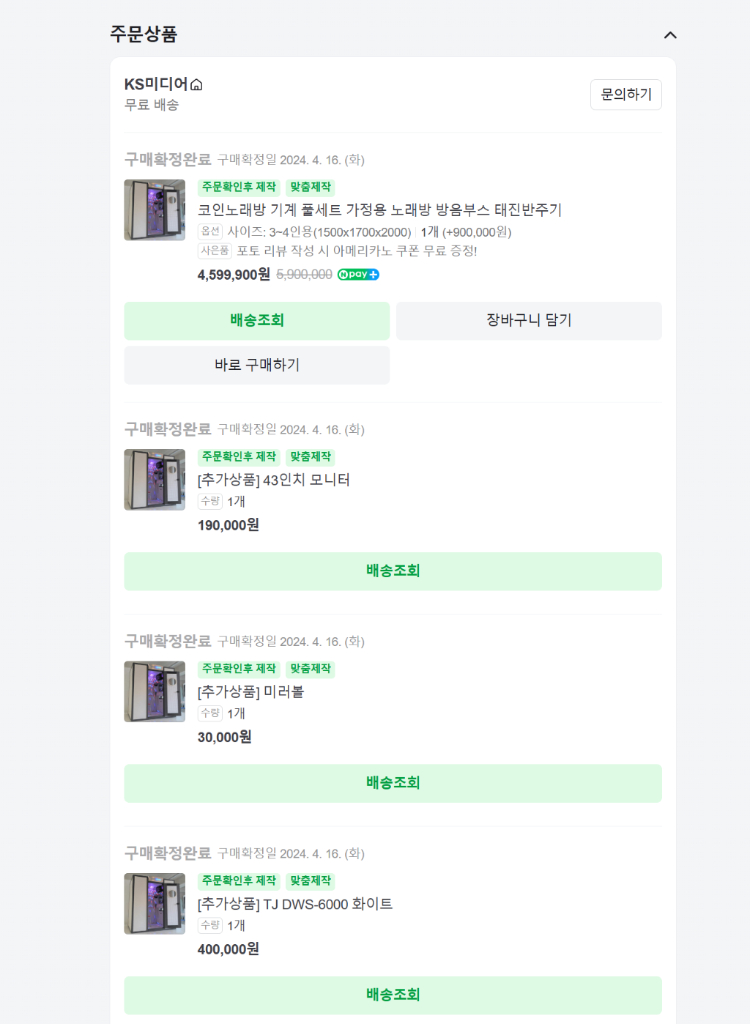Click the 구매확정일 date of the 미러볼 order

291,641
